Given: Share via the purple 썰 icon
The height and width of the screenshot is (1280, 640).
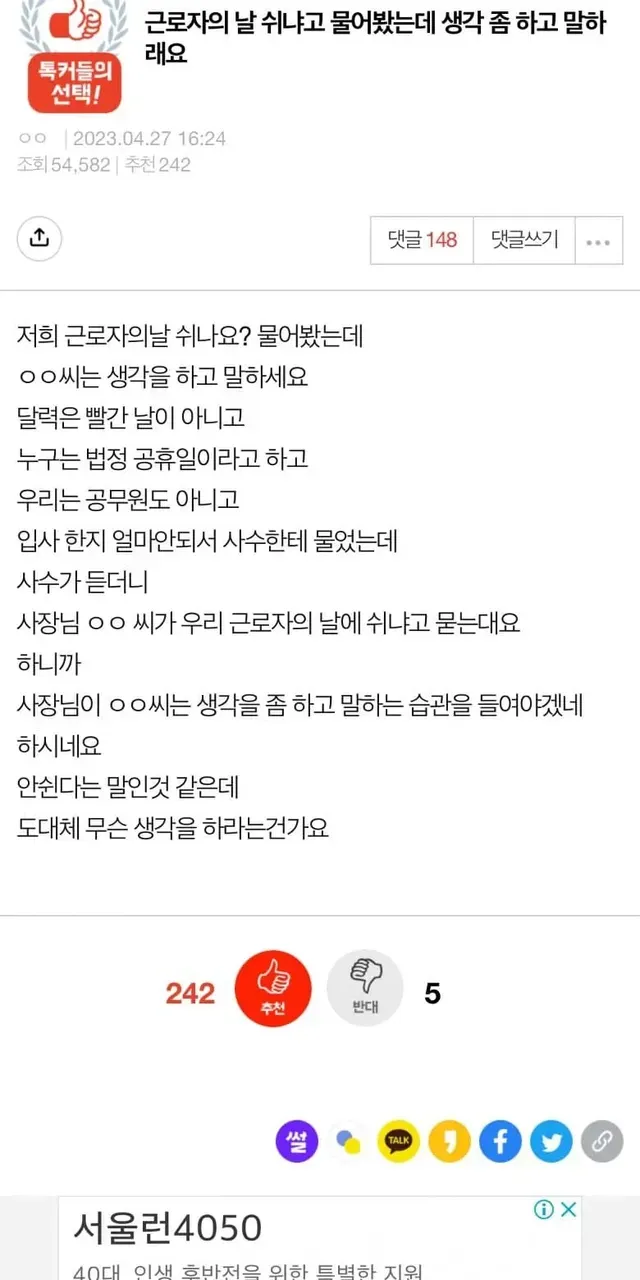Looking at the screenshot, I should coord(297,1141).
